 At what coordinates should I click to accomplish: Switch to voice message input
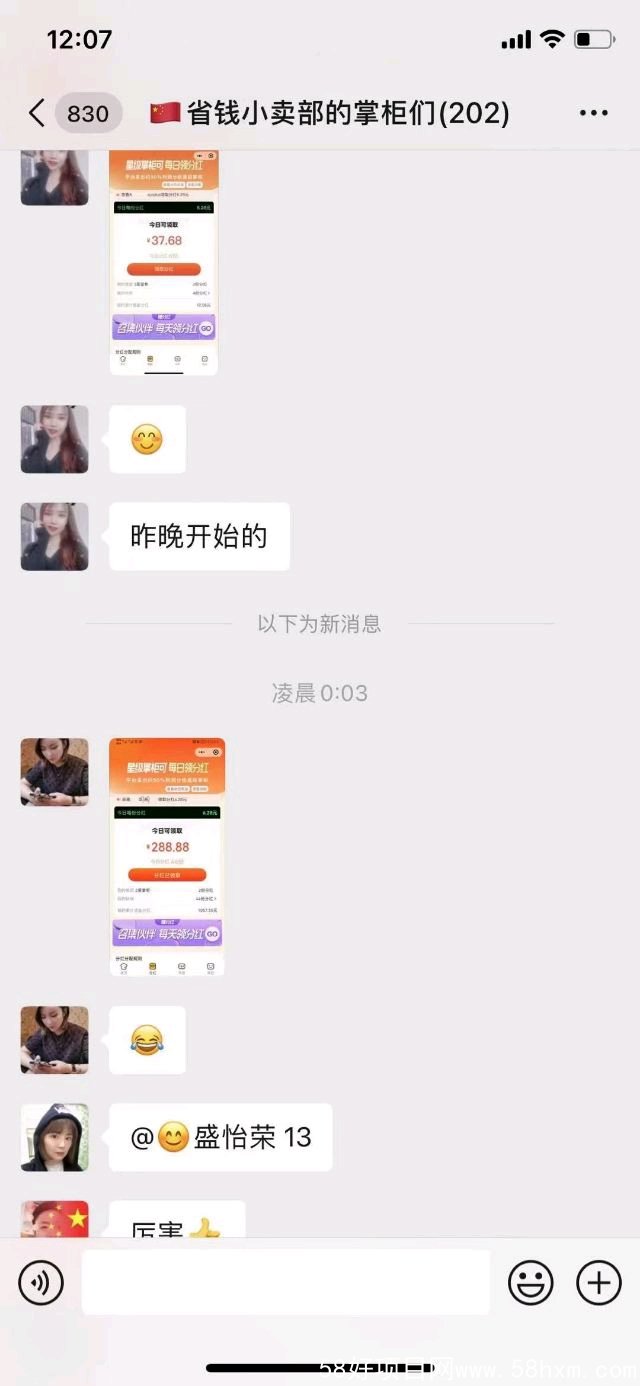(41, 1281)
